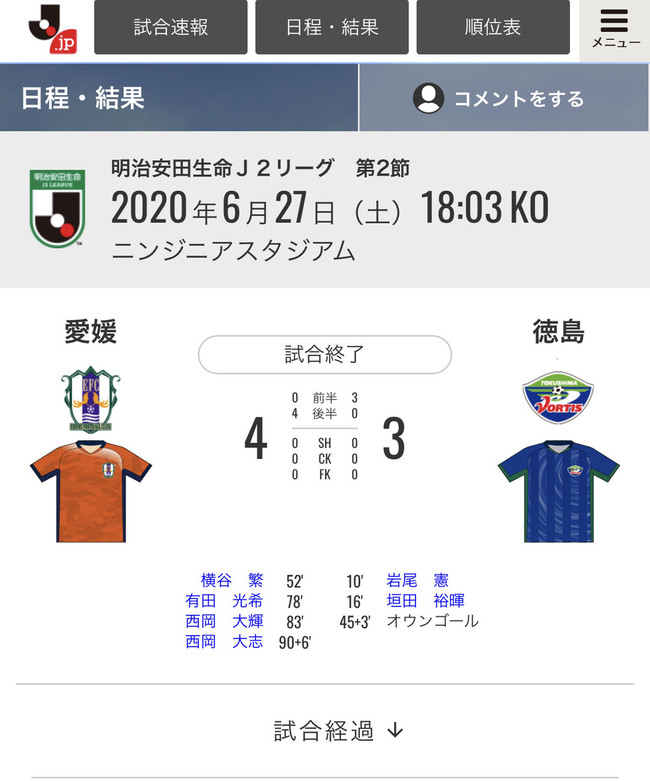Open scorer 岩尾 憲's player page
The image size is (650, 781).
[417, 581]
